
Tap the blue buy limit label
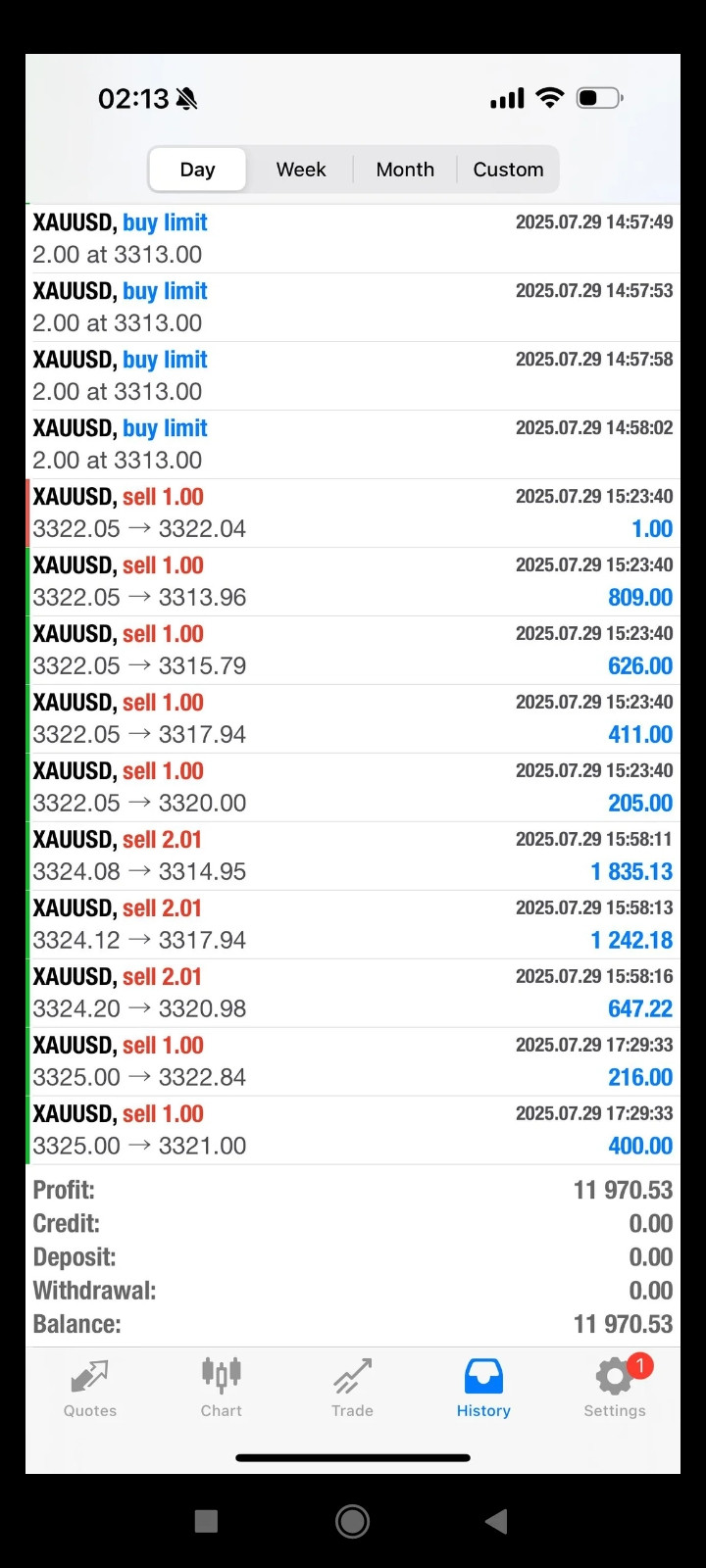pos(166,222)
